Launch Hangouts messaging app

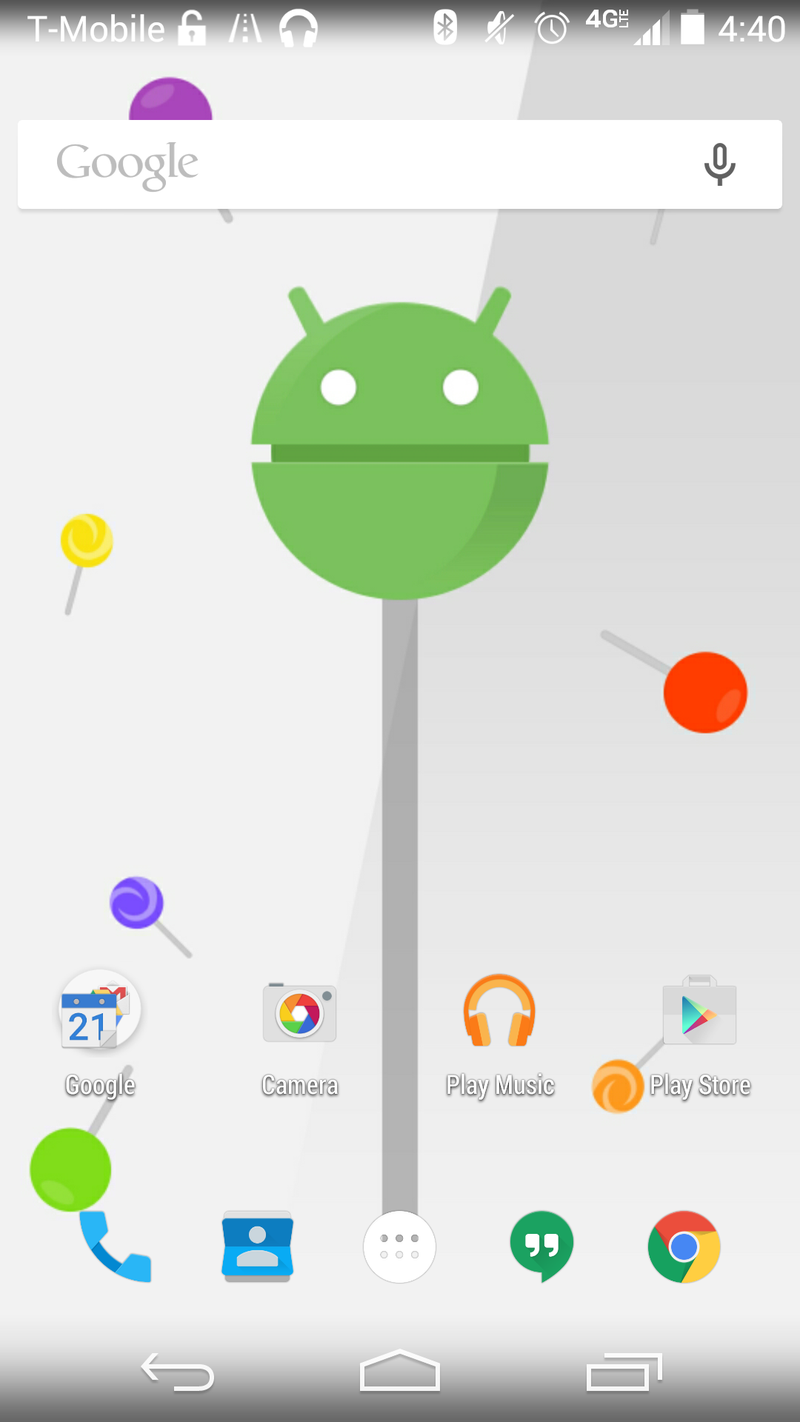click(541, 1247)
